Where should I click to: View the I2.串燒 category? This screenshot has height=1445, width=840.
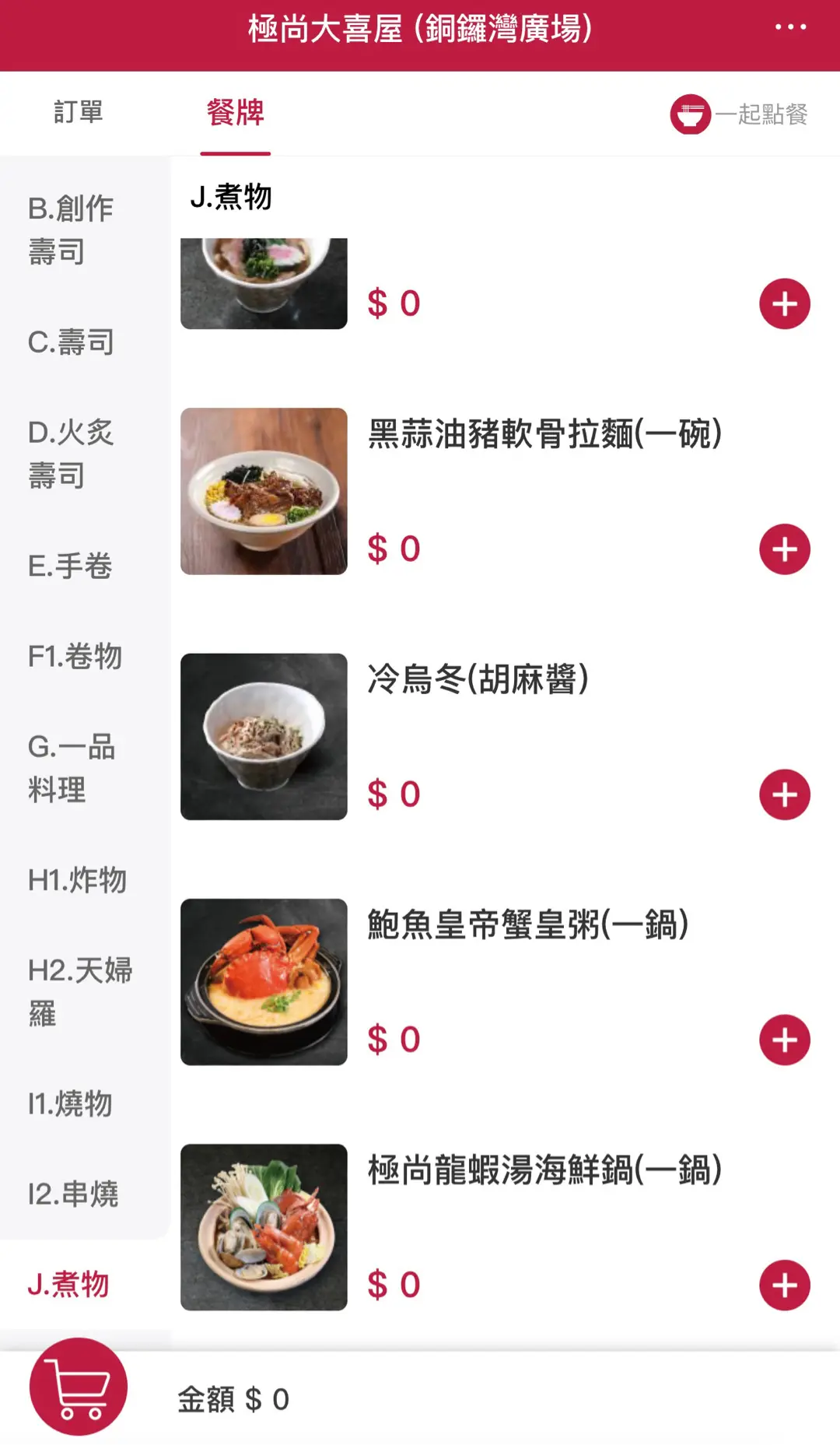click(73, 1194)
